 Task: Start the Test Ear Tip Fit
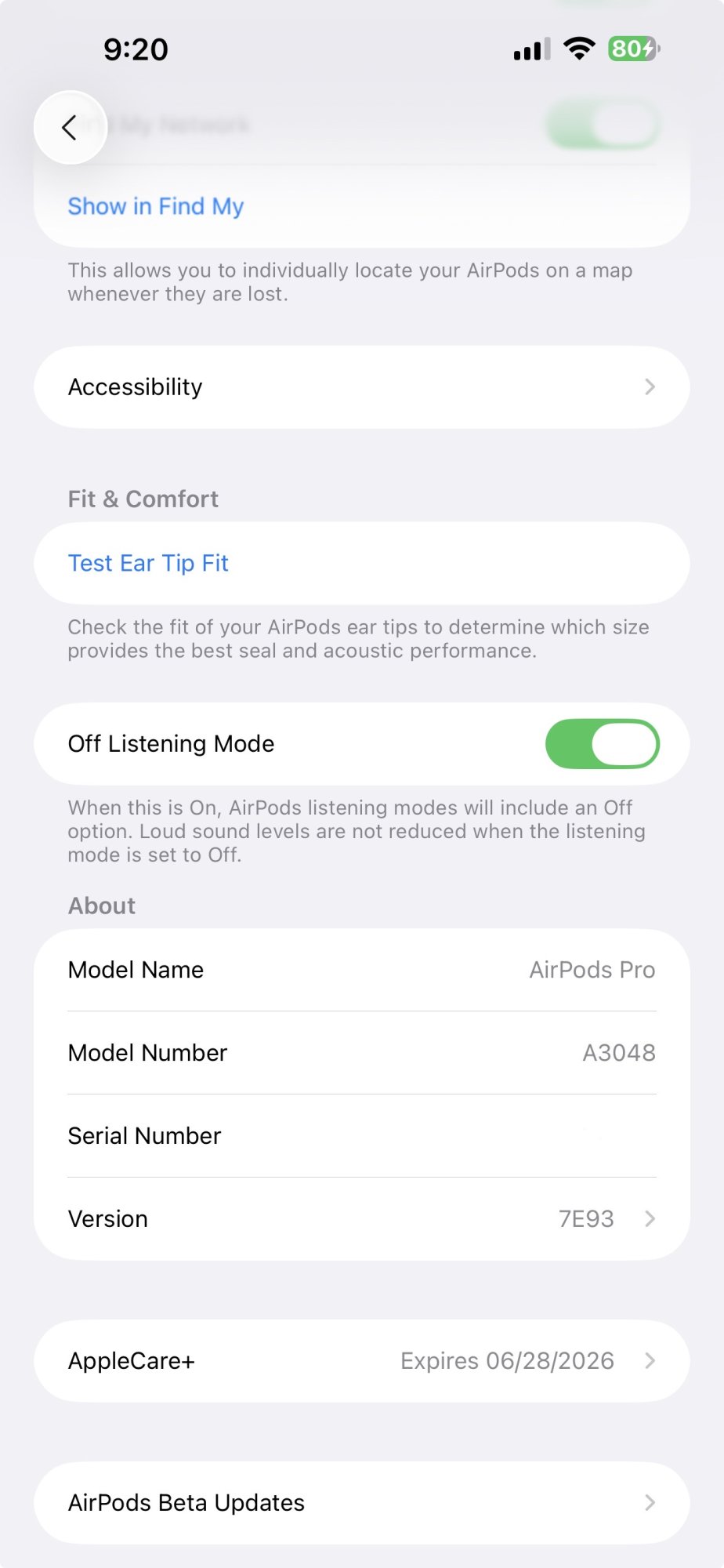pyautogui.click(x=148, y=563)
